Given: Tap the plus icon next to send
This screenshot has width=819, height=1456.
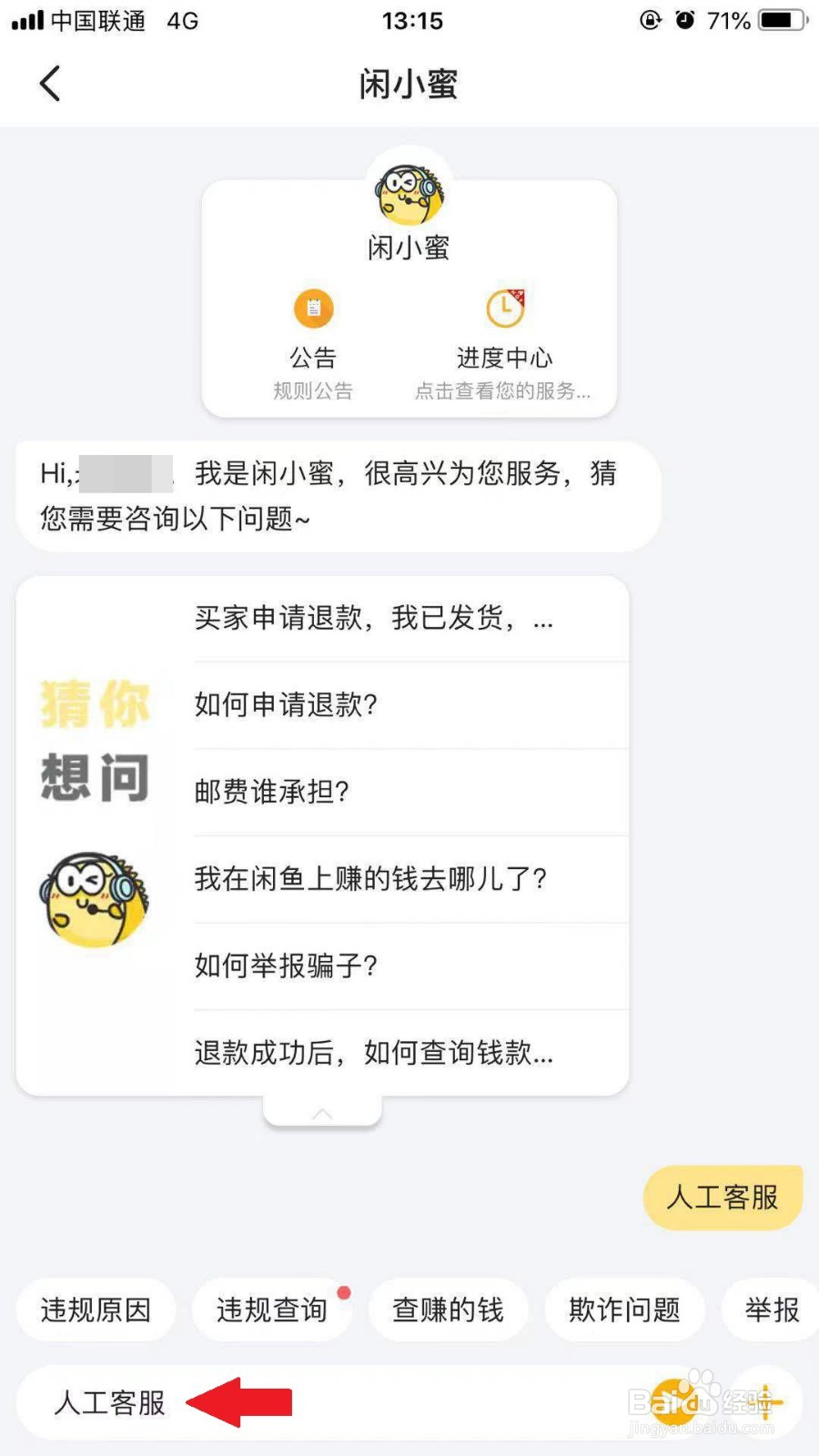Looking at the screenshot, I should pyautogui.click(x=767, y=1401).
